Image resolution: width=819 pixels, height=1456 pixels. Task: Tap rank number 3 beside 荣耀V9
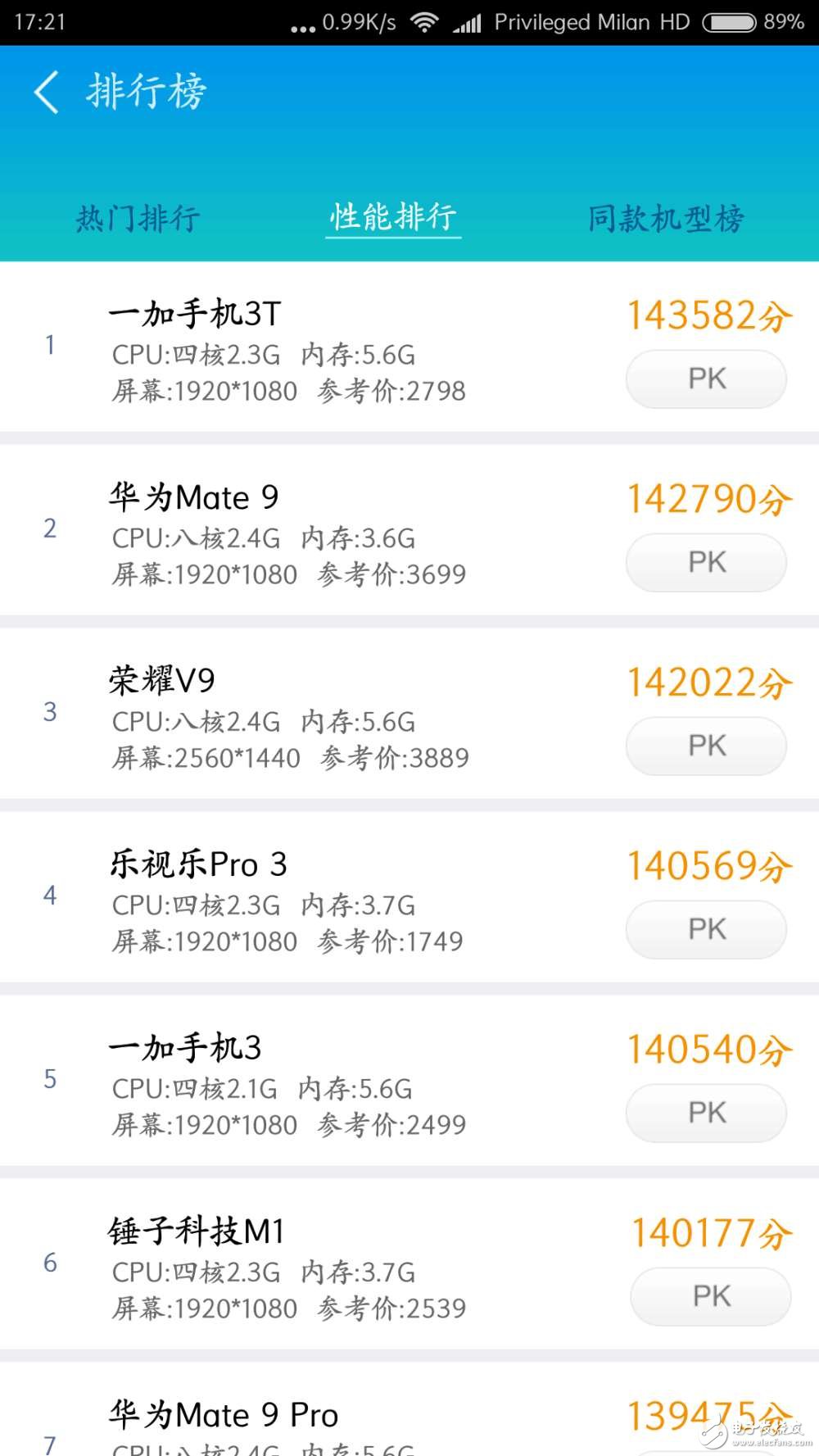click(x=50, y=713)
